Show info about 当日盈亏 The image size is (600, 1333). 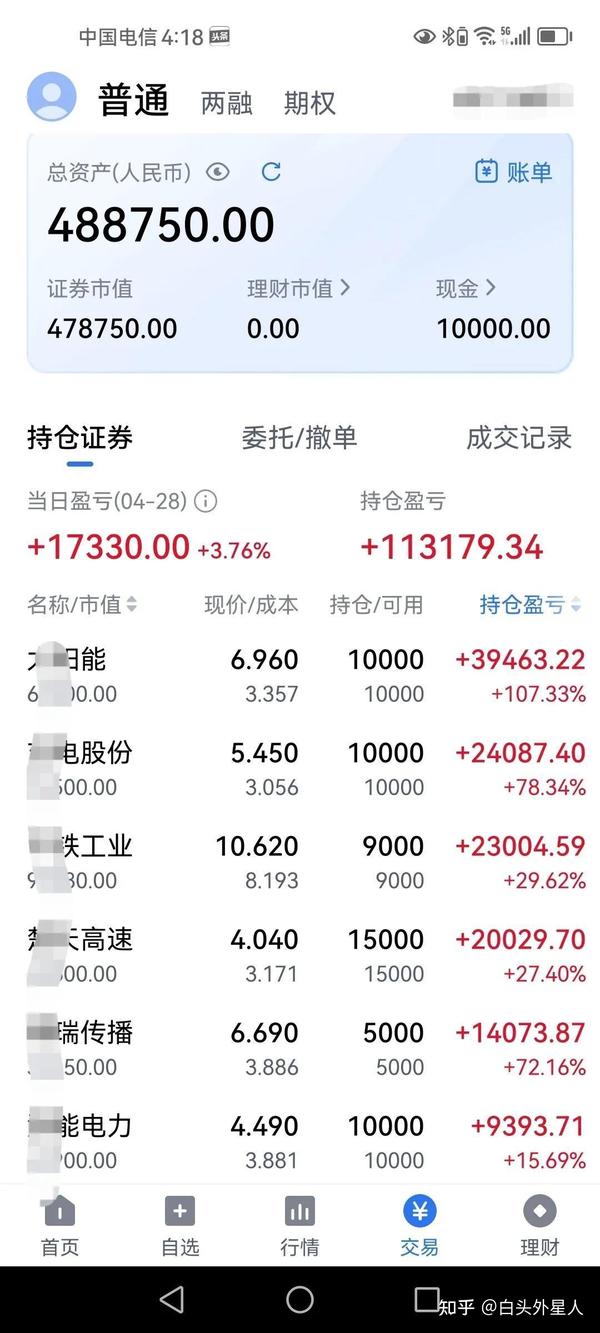[206, 500]
